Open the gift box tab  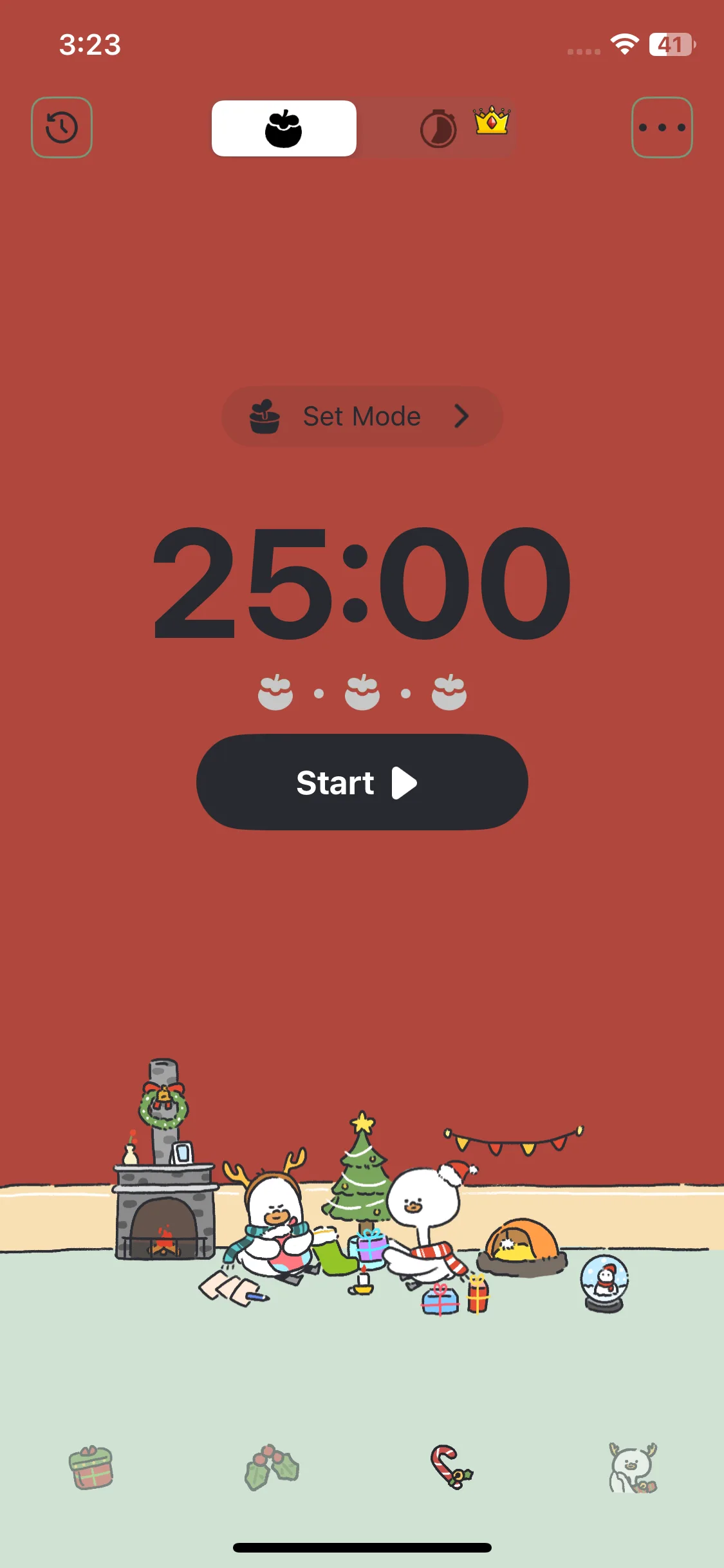pyautogui.click(x=91, y=1468)
